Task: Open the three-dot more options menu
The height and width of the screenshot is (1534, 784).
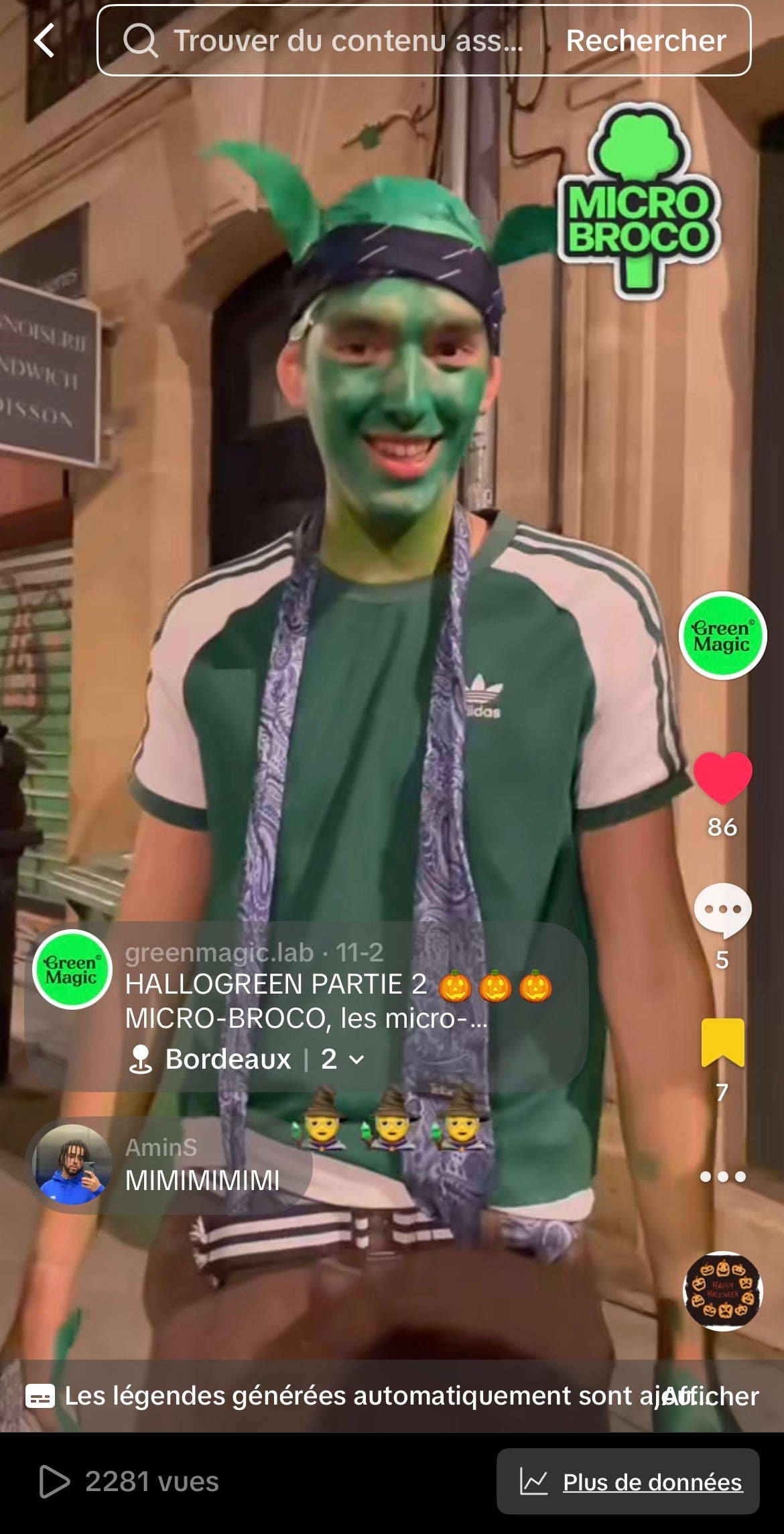Action: coord(722,1177)
